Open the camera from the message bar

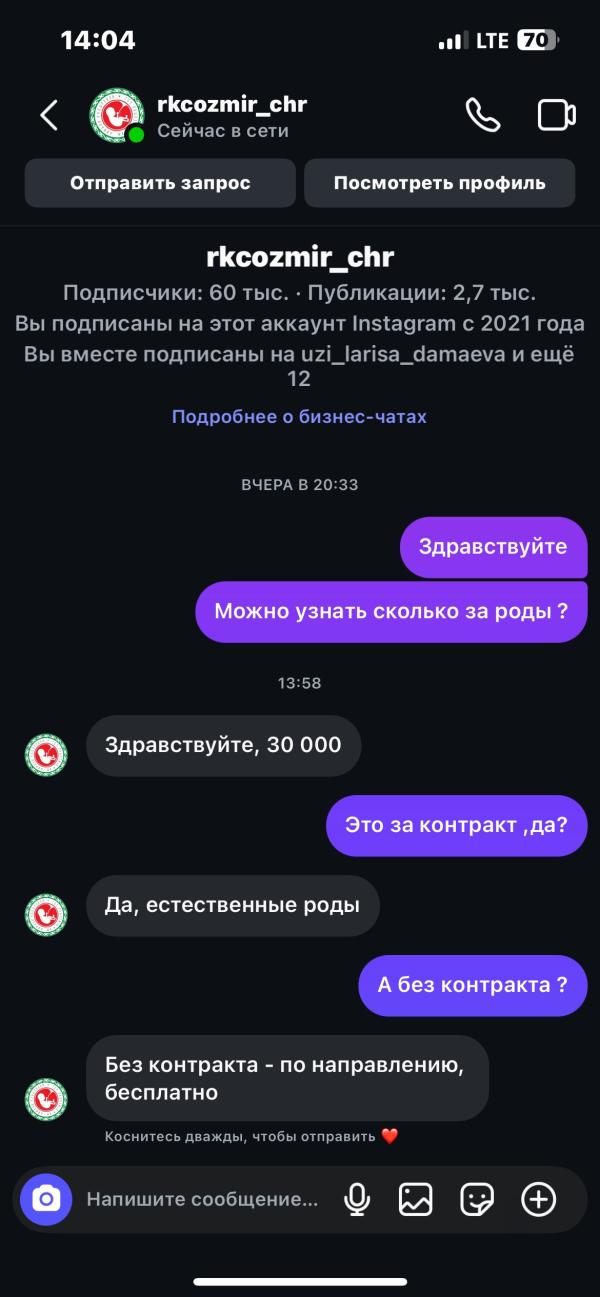[x=46, y=1198]
